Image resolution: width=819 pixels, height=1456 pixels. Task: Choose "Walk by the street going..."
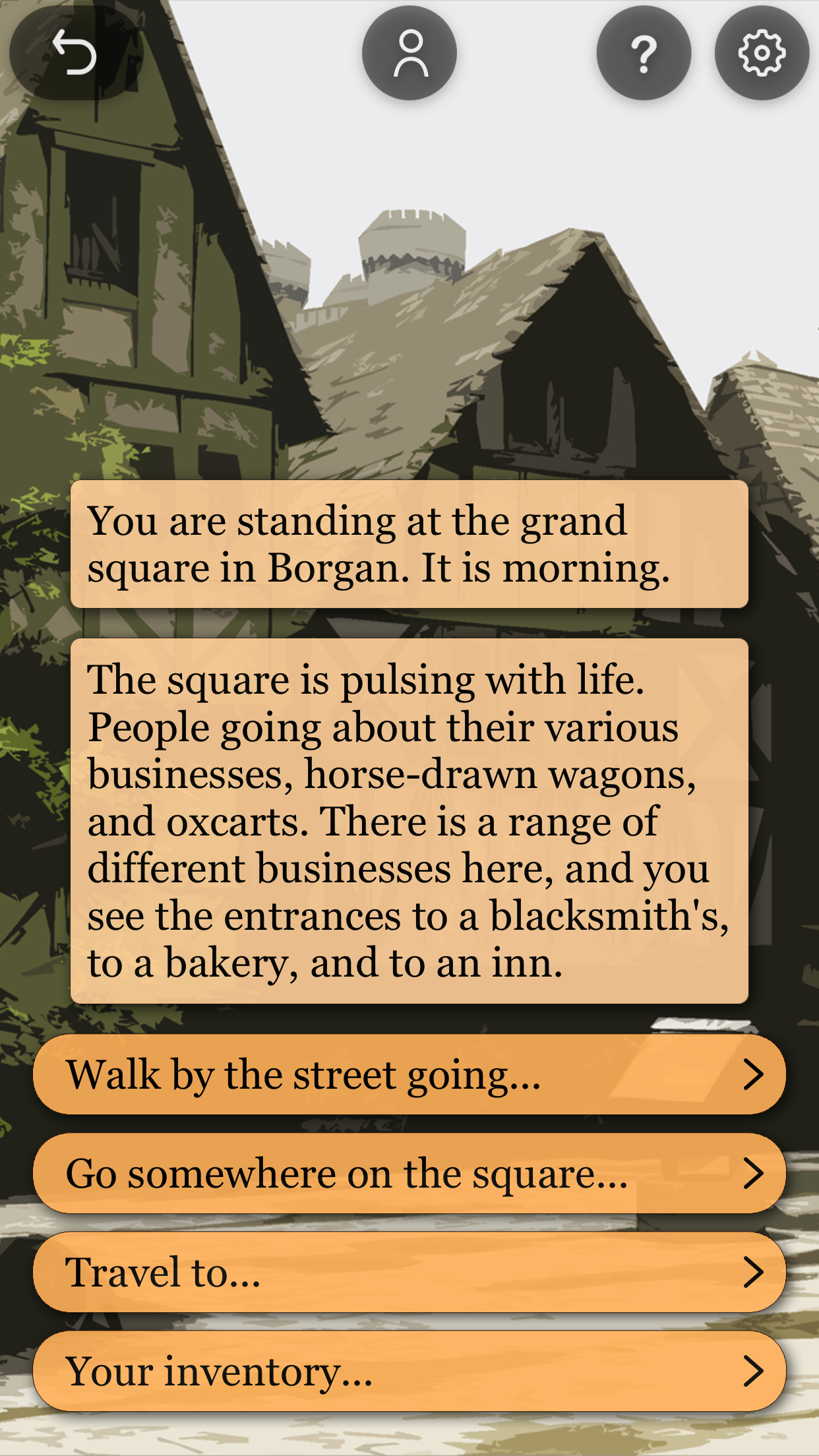(409, 1074)
